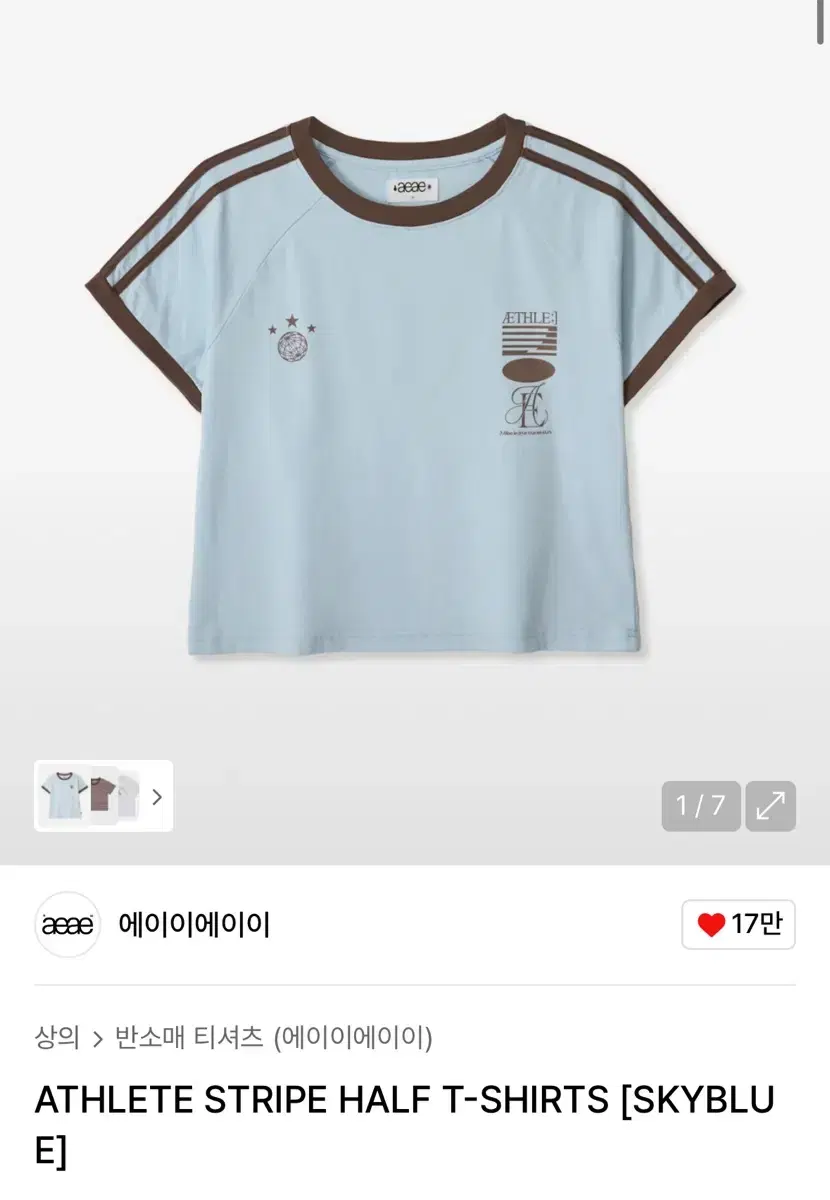This screenshot has height=1200, width=830.
Task: Open the seller store via the aeae profile icon
Action: tap(68, 926)
